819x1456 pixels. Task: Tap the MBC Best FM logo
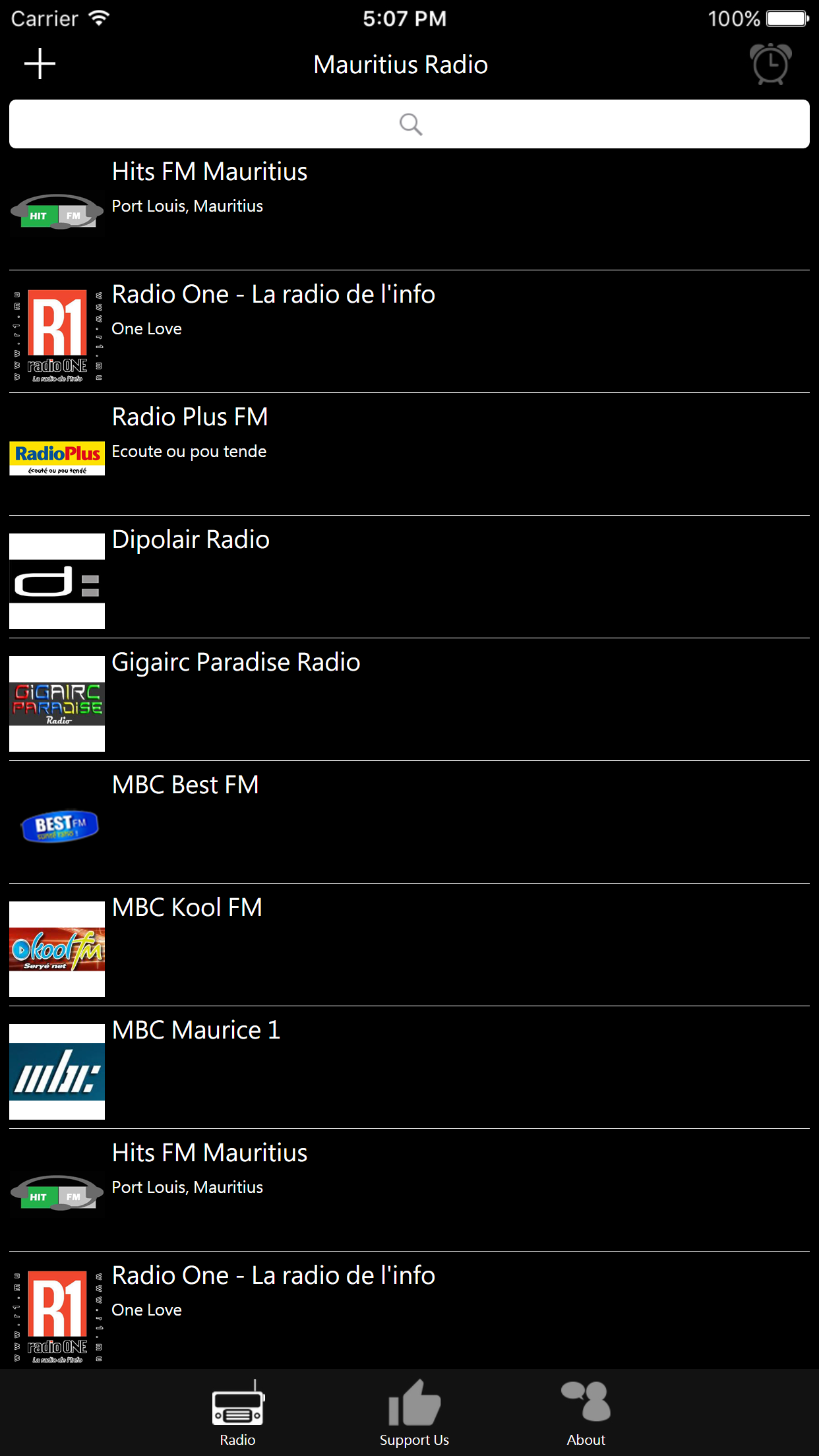(59, 826)
